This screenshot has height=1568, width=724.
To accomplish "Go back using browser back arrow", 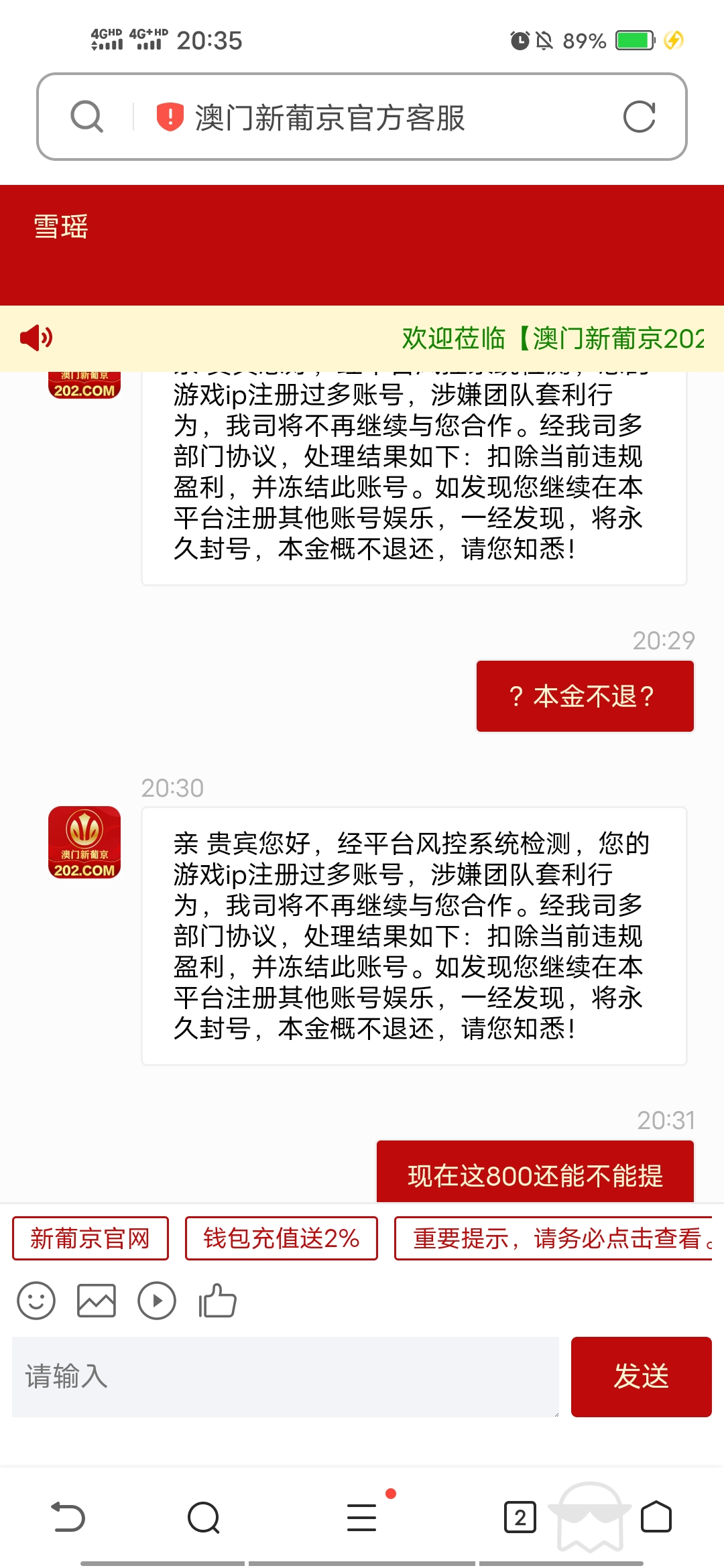I will 68,1518.
